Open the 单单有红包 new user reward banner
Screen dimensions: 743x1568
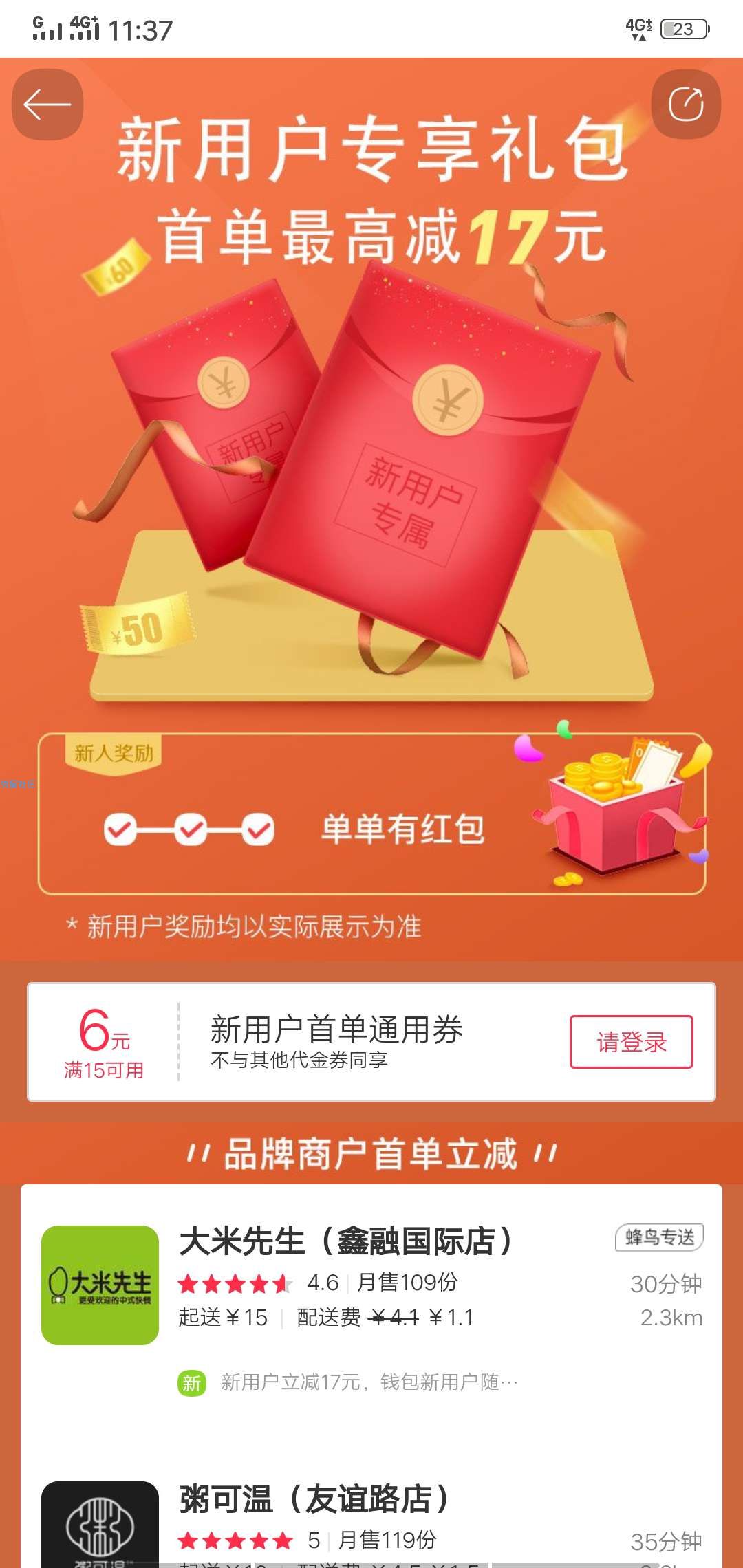tap(371, 815)
